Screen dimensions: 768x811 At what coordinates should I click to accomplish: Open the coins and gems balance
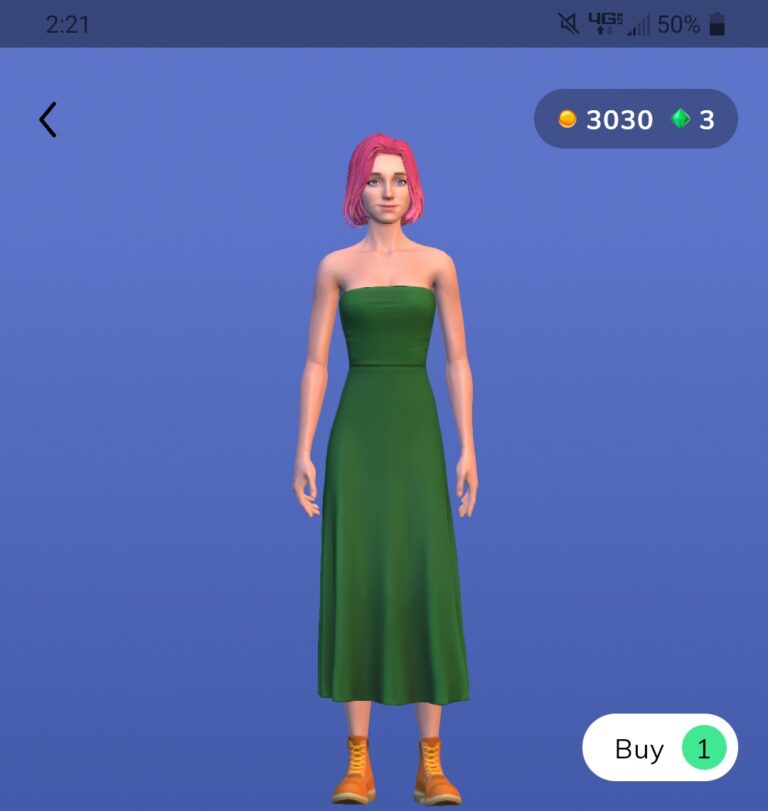click(x=636, y=120)
